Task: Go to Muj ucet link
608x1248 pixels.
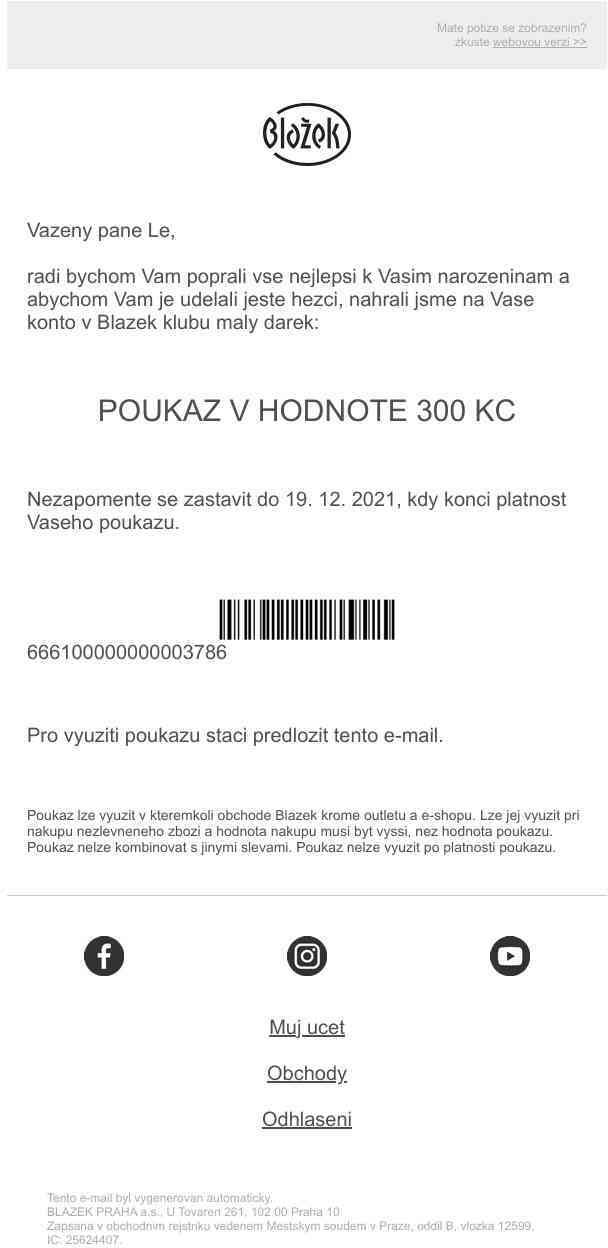Action: click(307, 1027)
